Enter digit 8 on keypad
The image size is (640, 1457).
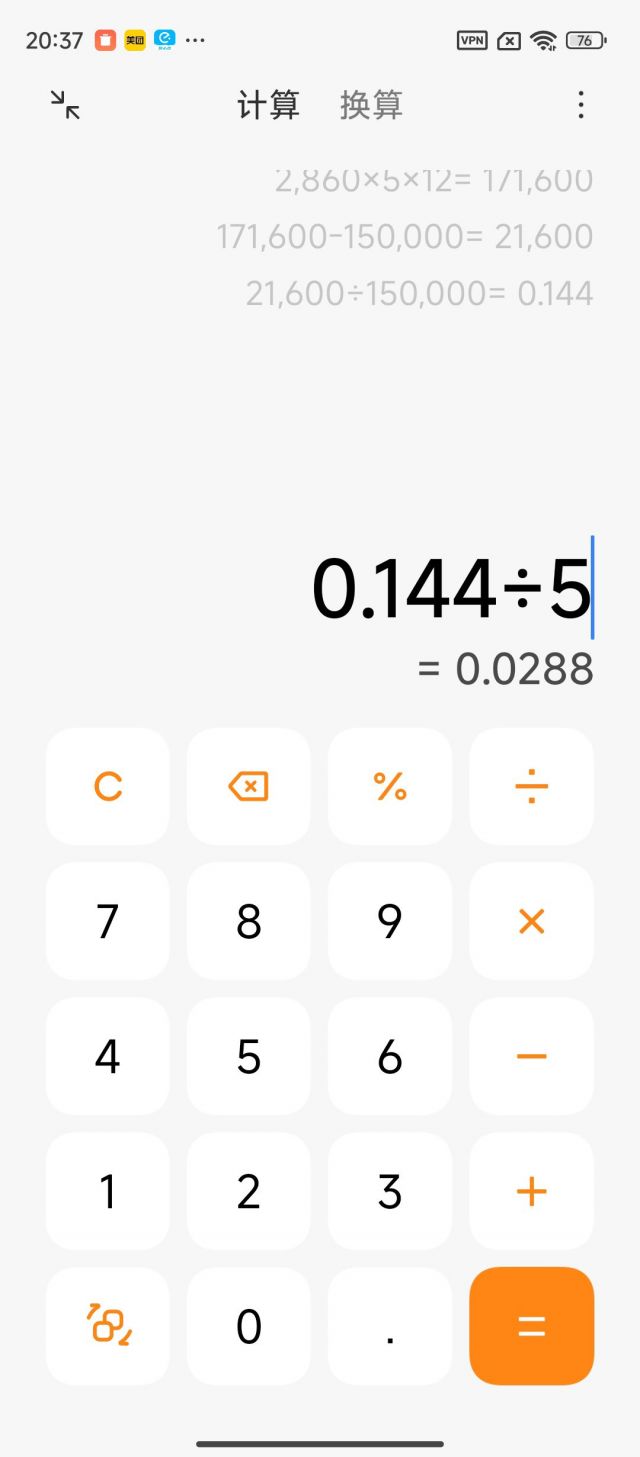(x=249, y=921)
